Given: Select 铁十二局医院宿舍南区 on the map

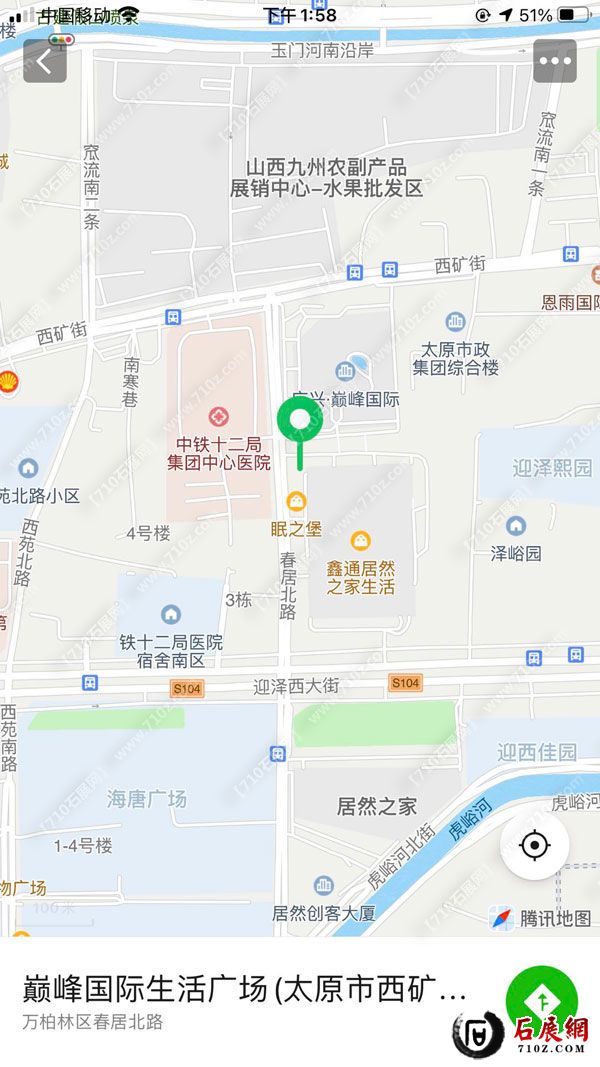Looking at the screenshot, I should tap(171, 613).
